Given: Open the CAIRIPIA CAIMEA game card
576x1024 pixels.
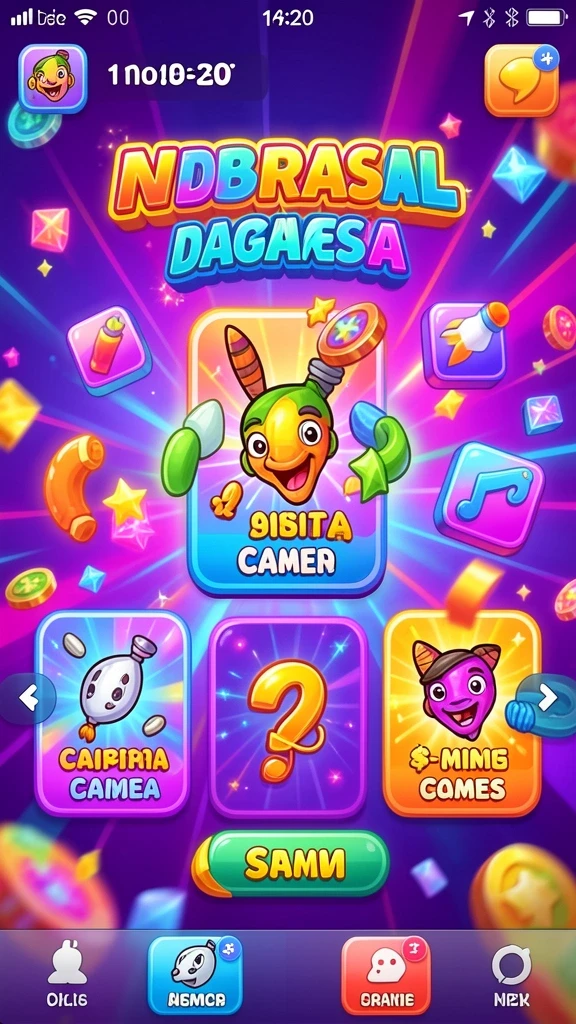Looking at the screenshot, I should click(x=112, y=713).
